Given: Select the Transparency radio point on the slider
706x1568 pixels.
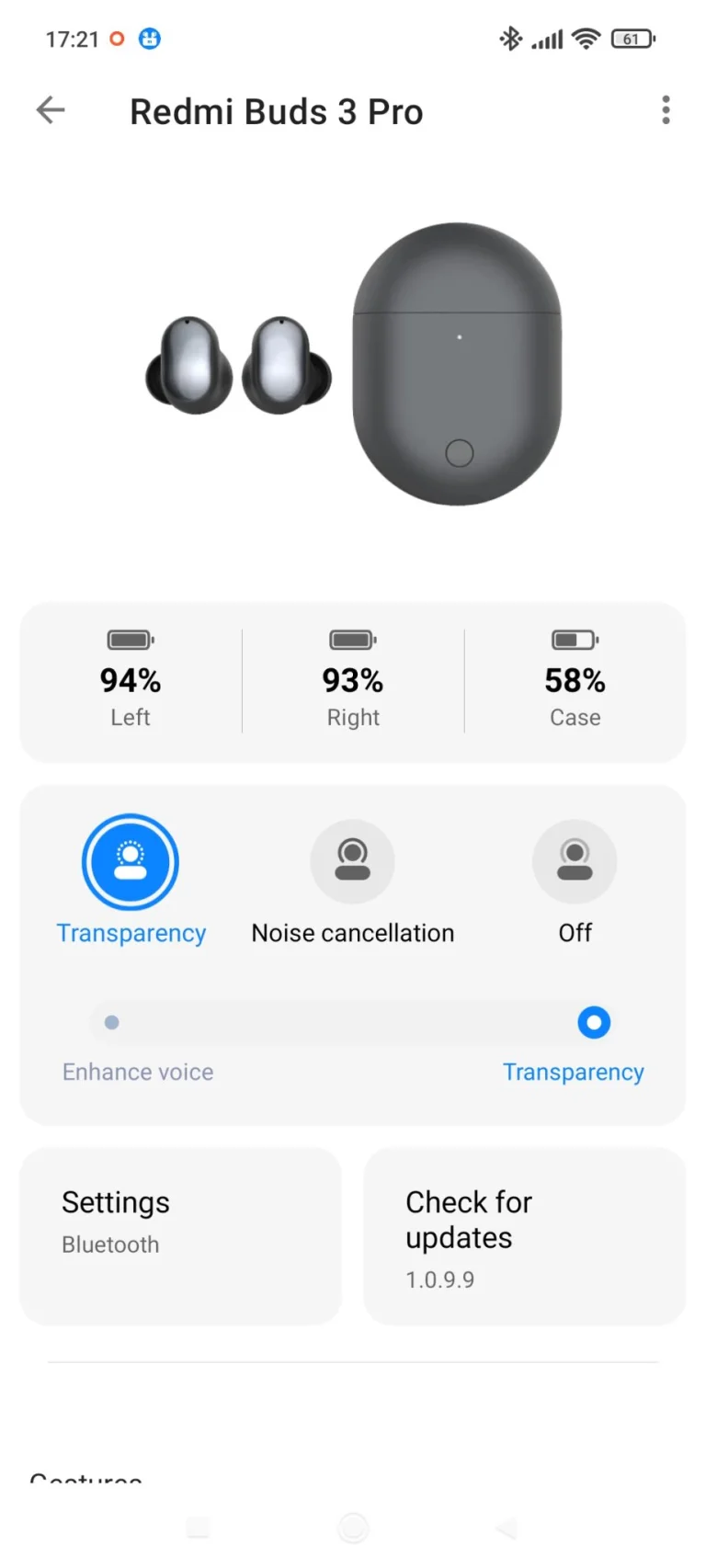Looking at the screenshot, I should [x=594, y=1022].
